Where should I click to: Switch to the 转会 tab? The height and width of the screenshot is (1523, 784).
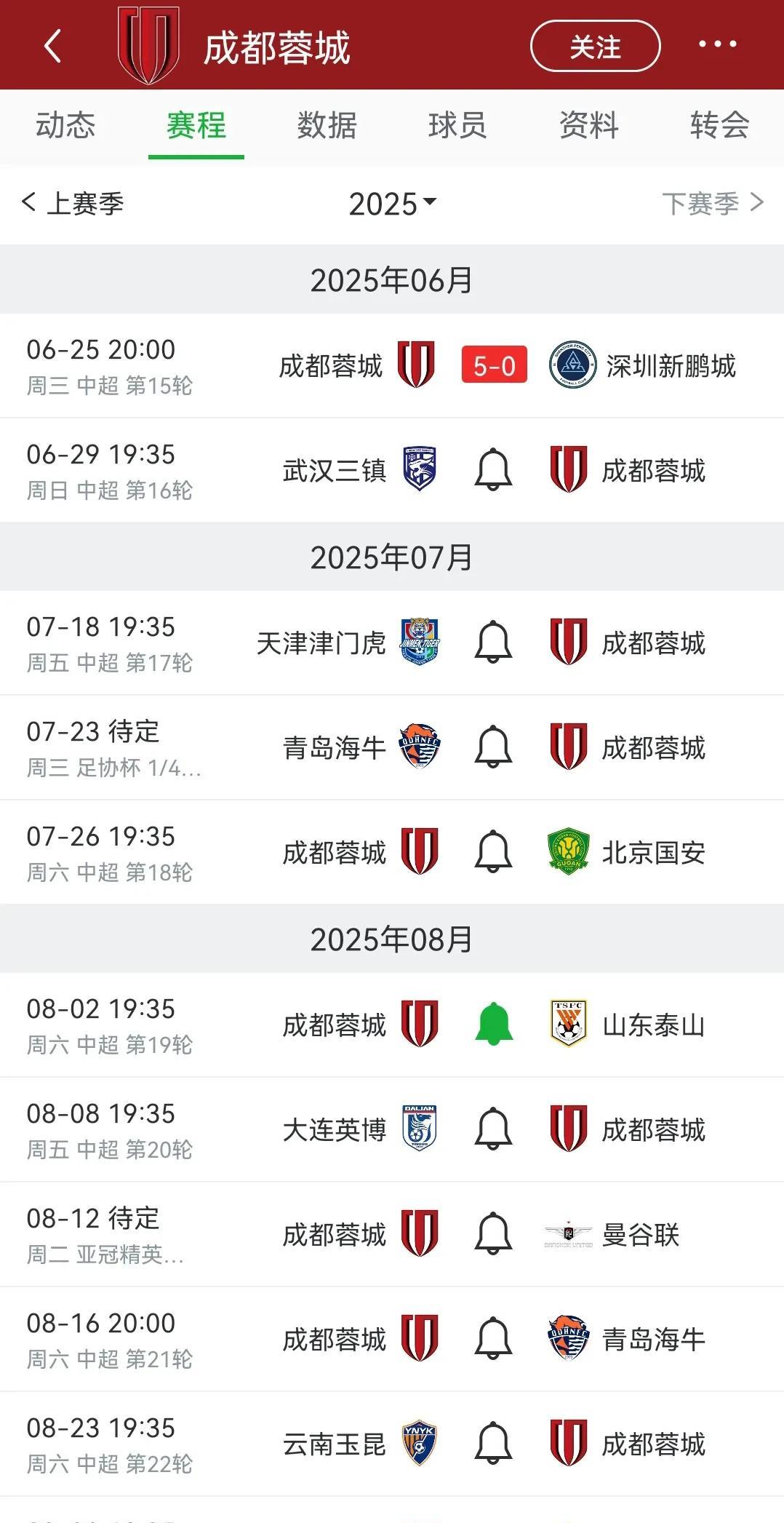pos(719,125)
